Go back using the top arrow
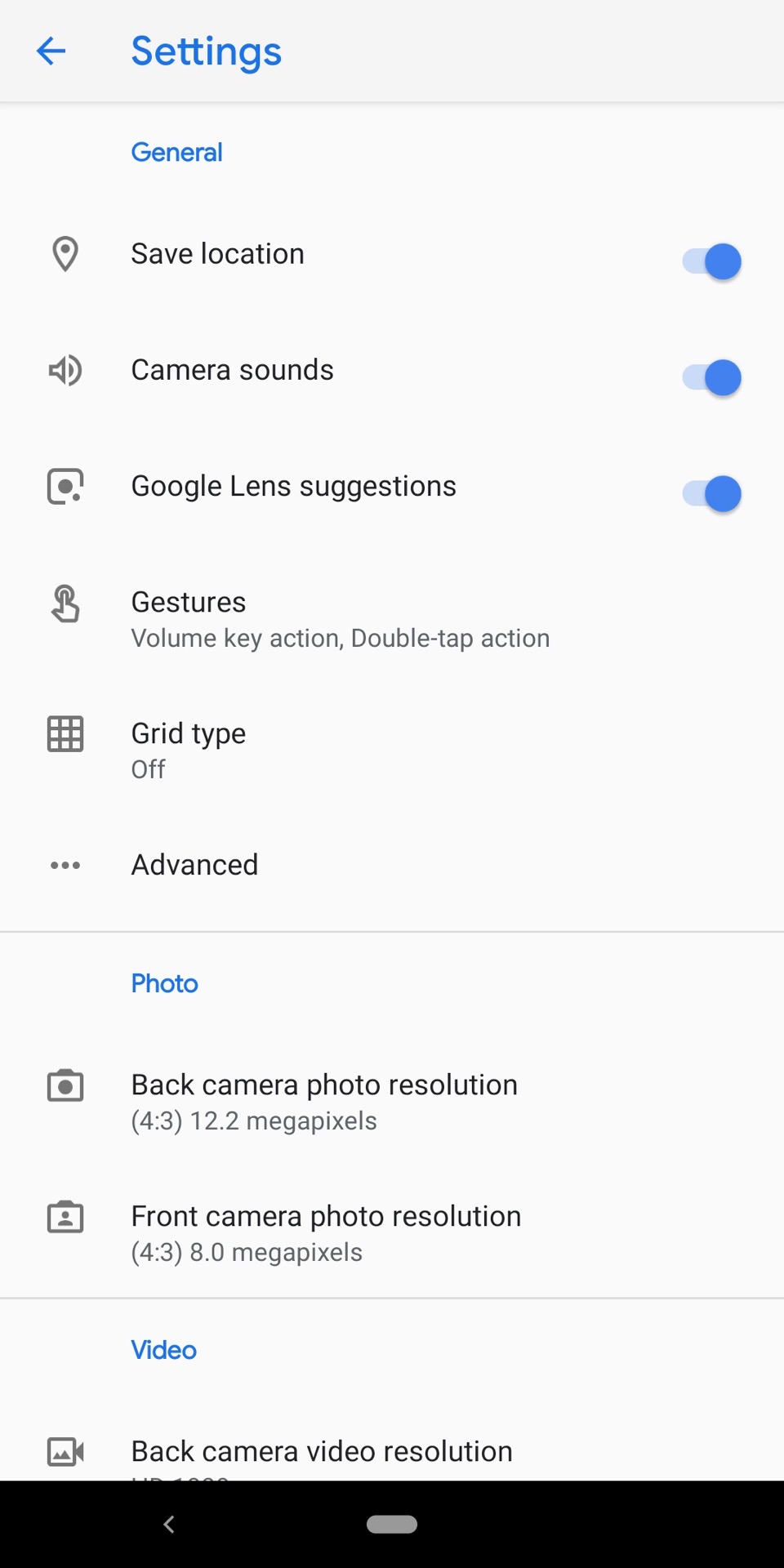784x1568 pixels. (x=51, y=51)
